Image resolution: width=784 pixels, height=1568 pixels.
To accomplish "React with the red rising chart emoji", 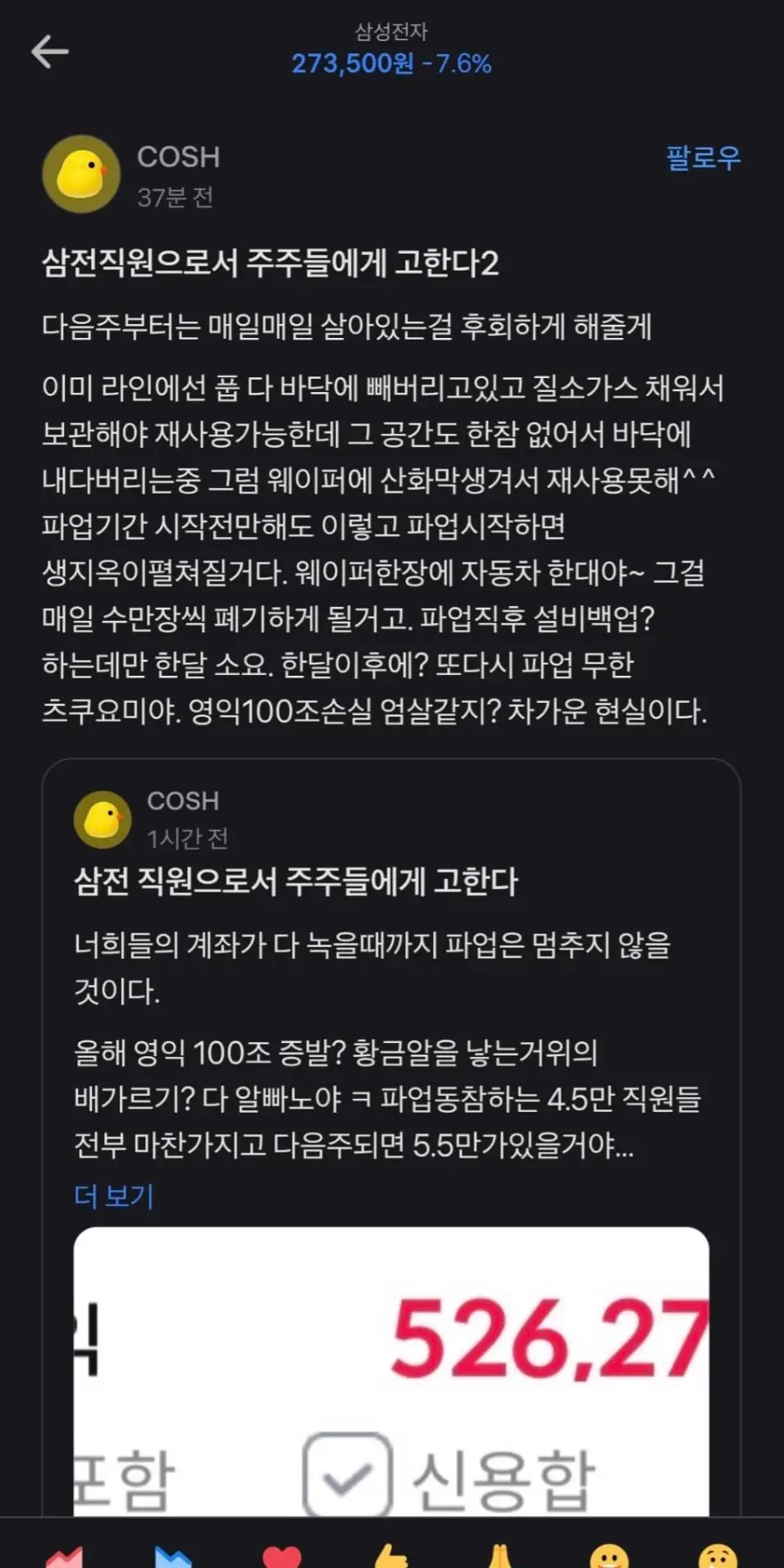I will [x=64, y=1555].
